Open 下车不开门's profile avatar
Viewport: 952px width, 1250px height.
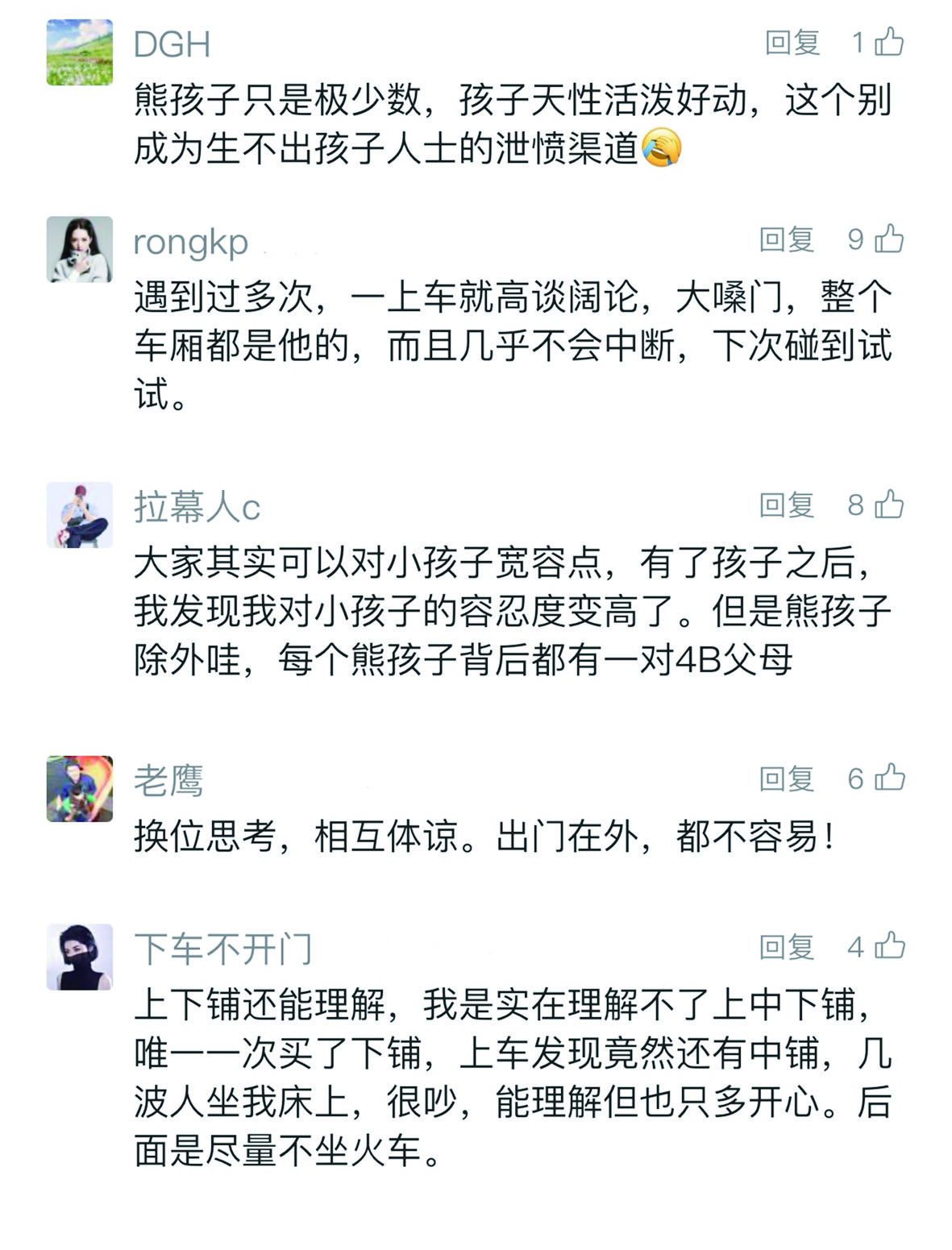[79, 957]
